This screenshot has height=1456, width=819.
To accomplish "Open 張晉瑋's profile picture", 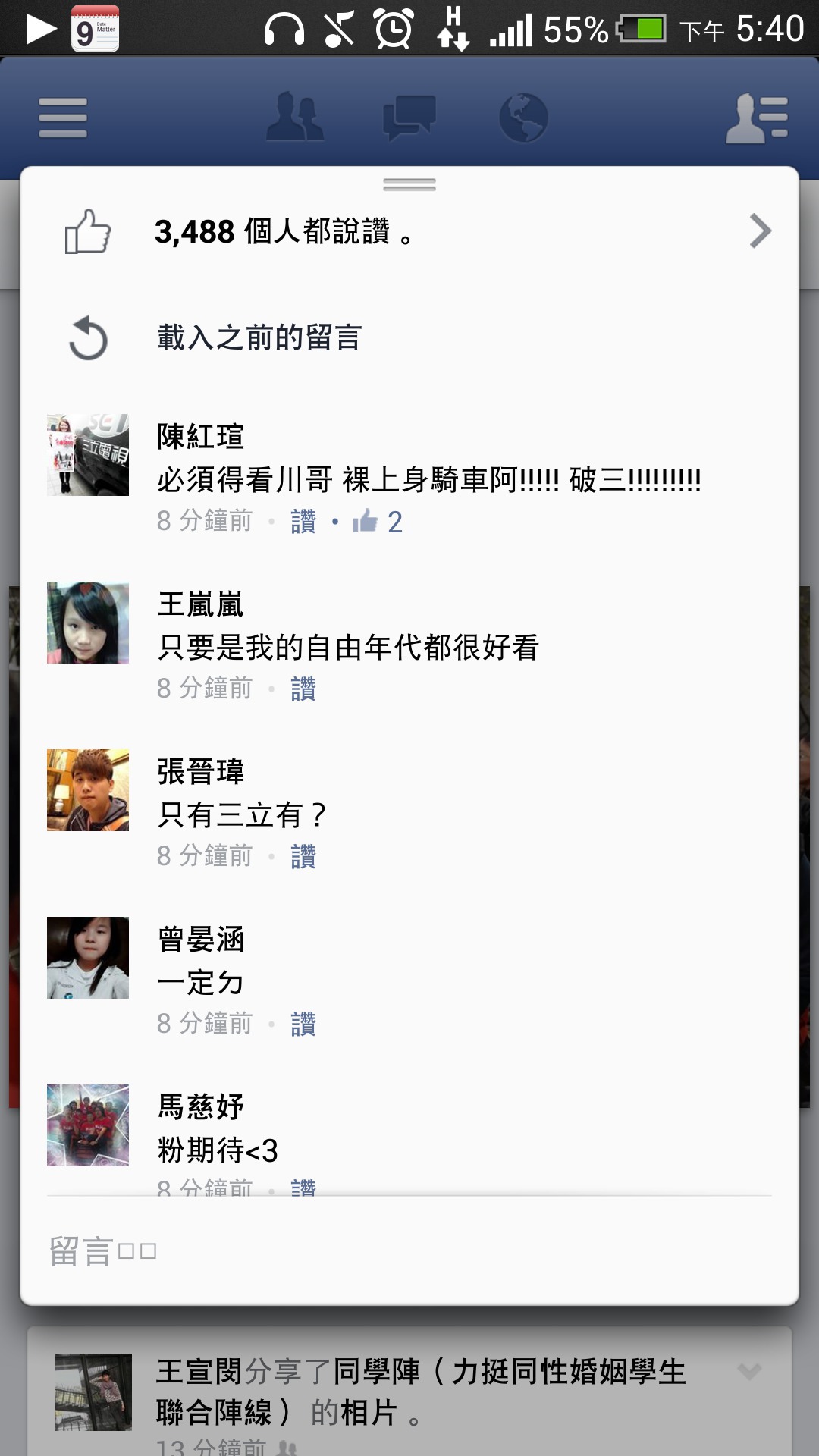I will (88, 790).
